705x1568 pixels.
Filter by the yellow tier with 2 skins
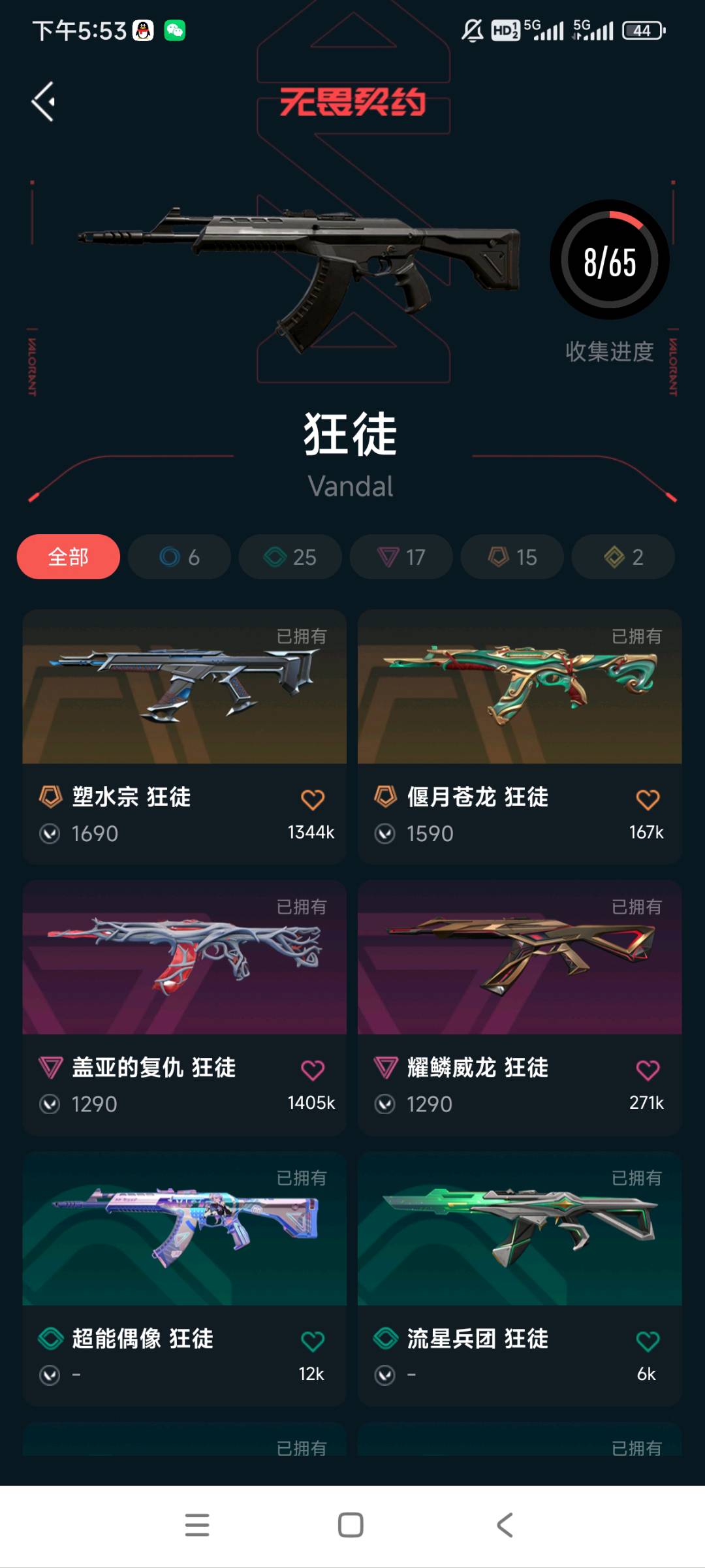[623, 557]
